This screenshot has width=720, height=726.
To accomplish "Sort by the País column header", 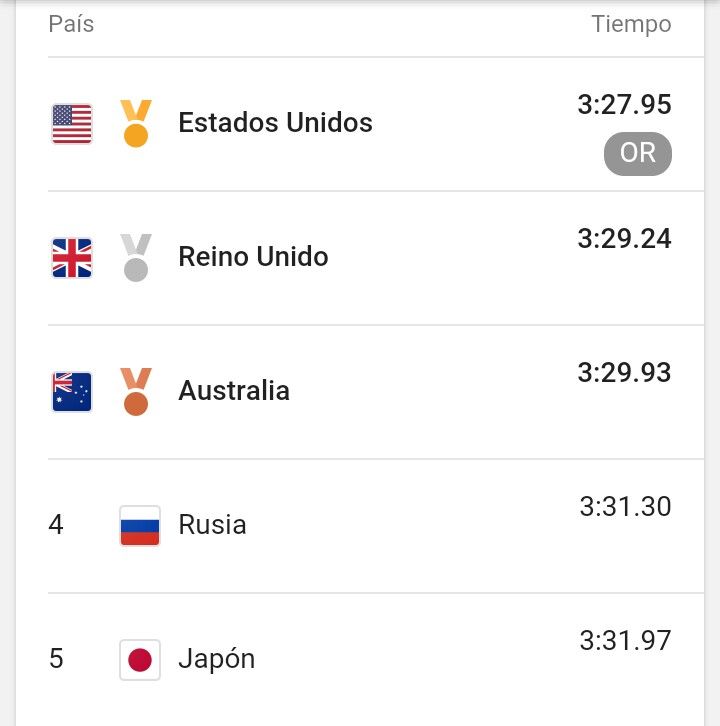I will 69,25.
